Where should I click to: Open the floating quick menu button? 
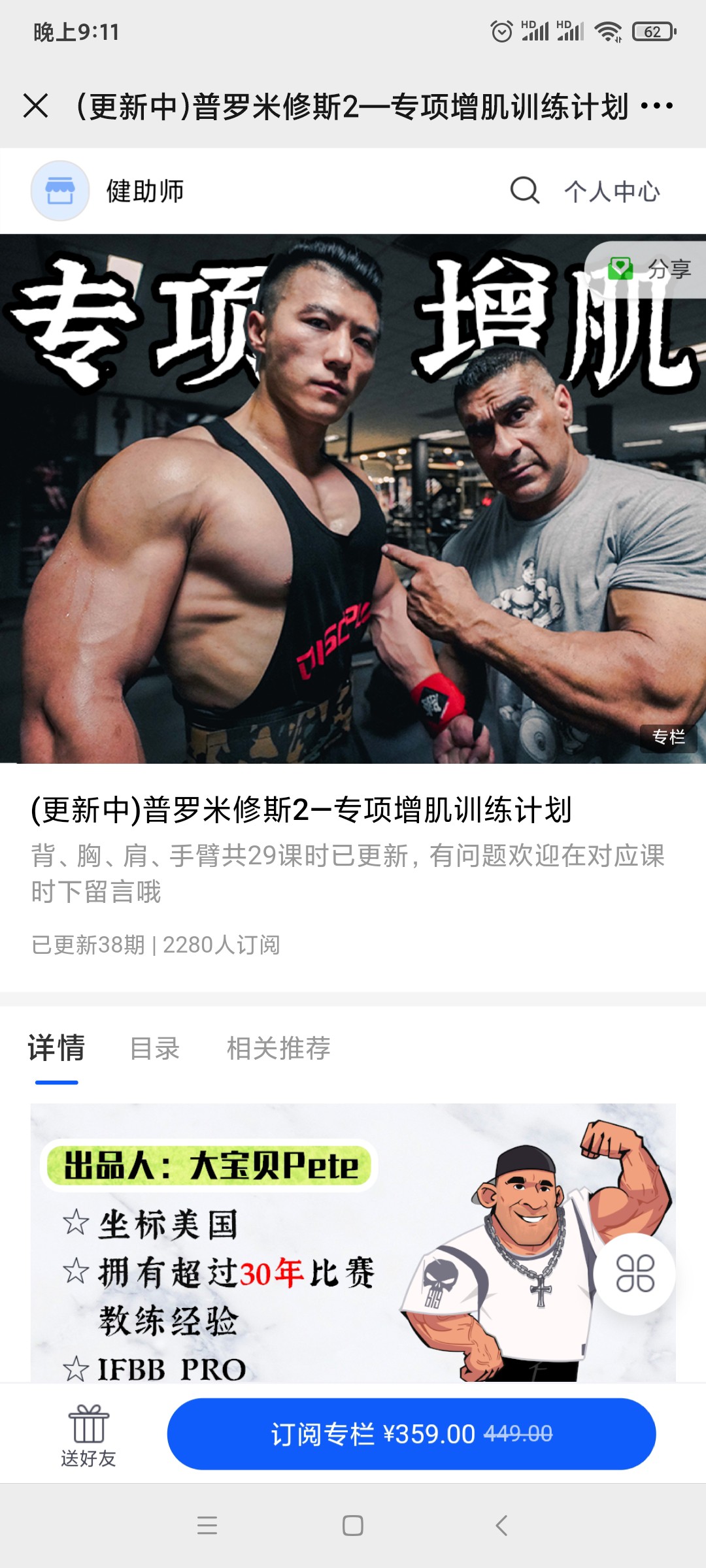[635, 1273]
